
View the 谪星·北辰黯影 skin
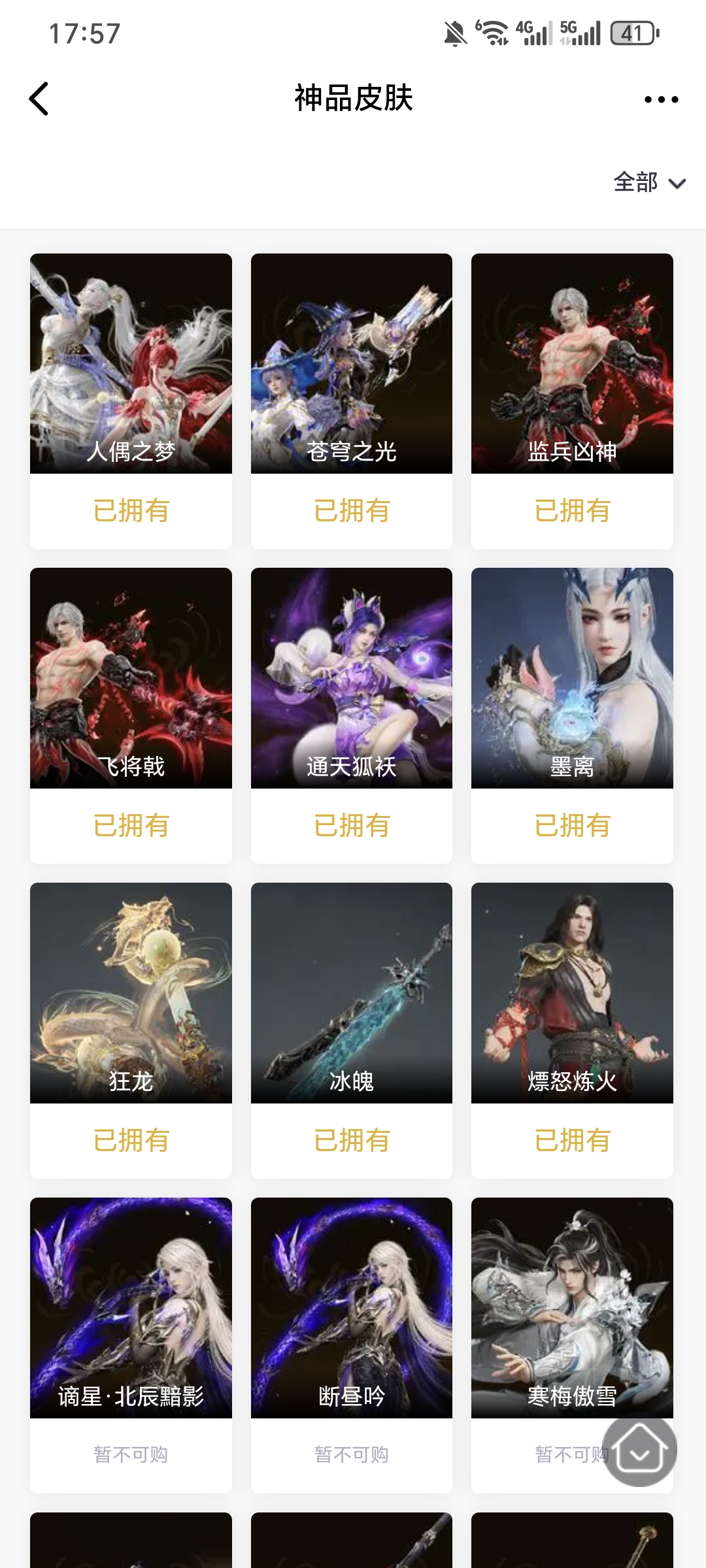131,1308
